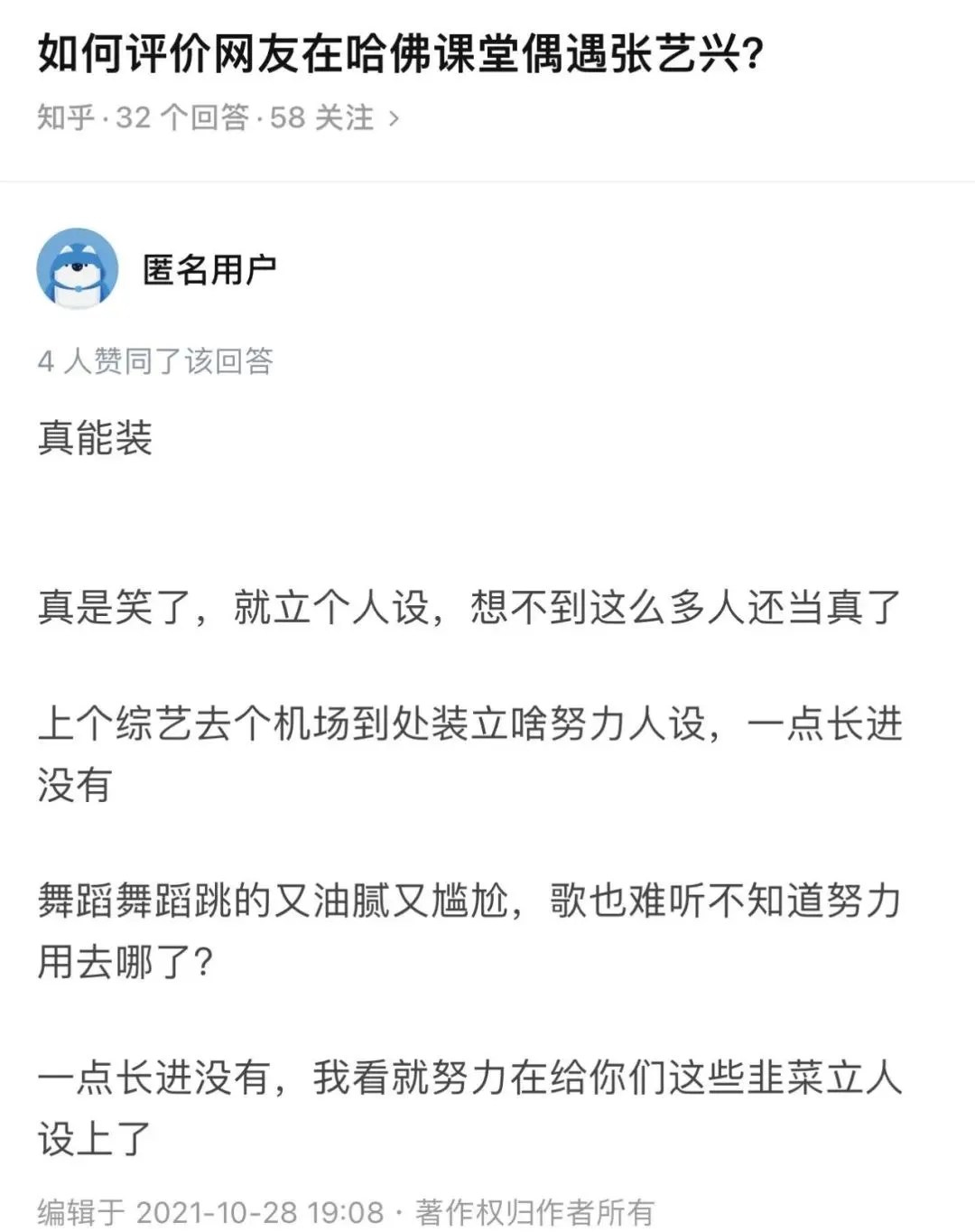Open the 匿名用户 author avatar
Viewport: 975px width, 1232px height.
[78, 268]
